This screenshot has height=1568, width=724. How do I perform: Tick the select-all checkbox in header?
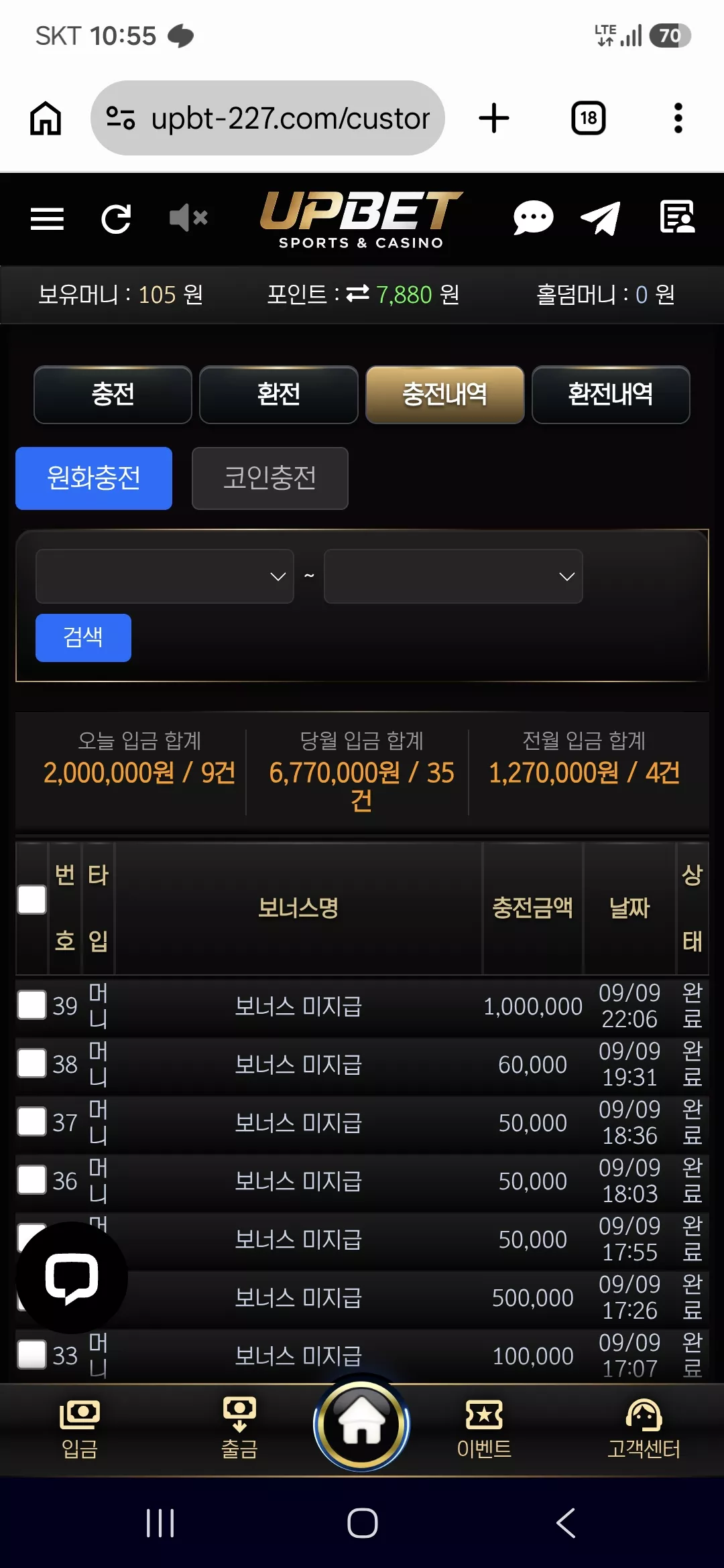(x=32, y=899)
